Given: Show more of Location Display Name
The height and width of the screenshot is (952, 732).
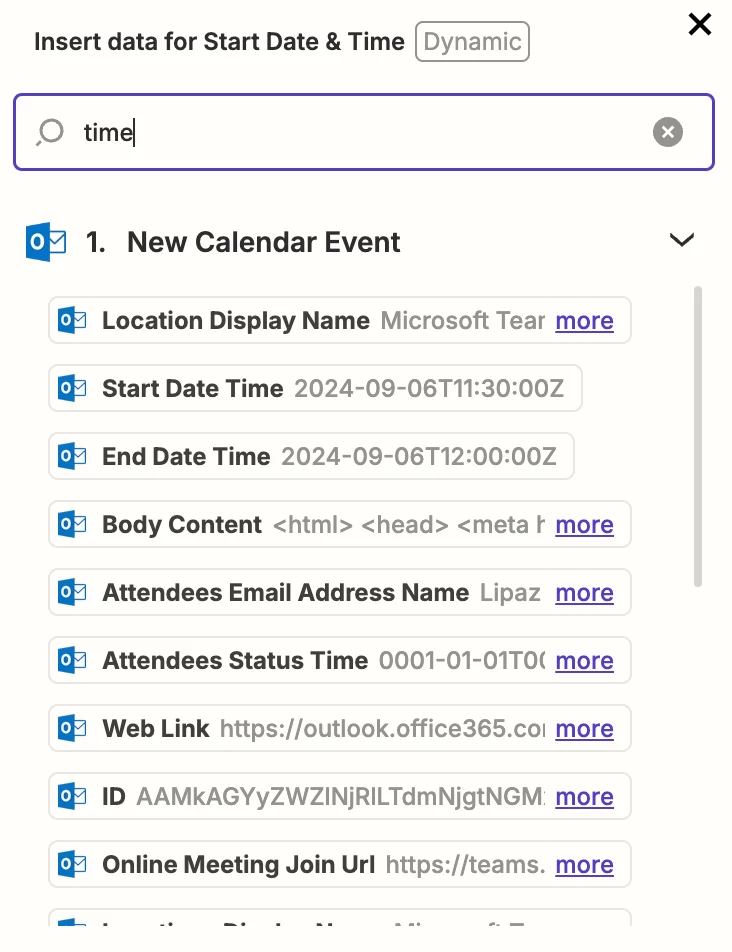Looking at the screenshot, I should [584, 321].
